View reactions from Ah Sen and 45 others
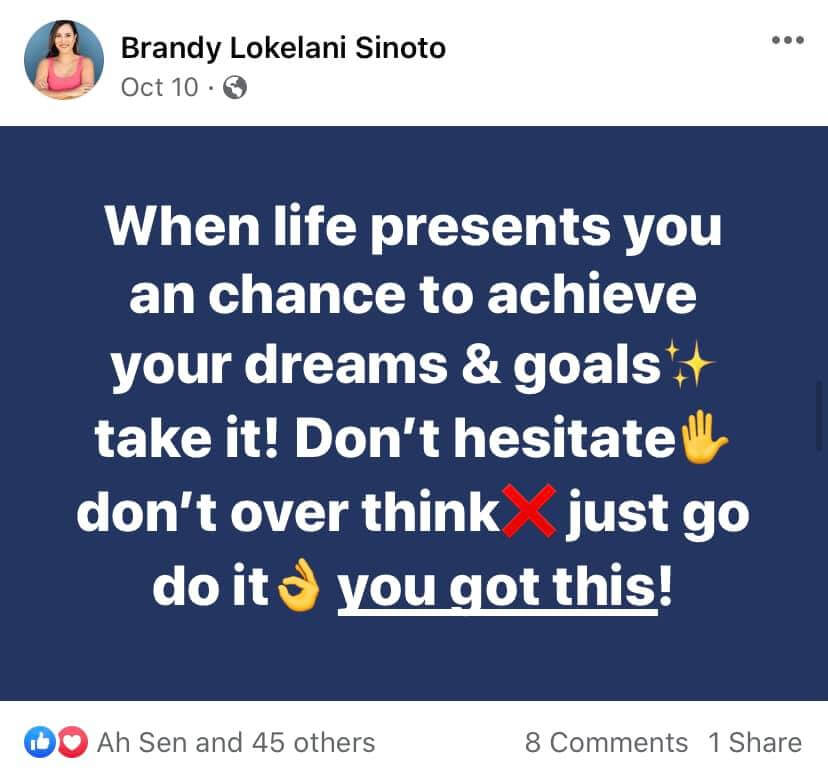This screenshot has height=775, width=828. click(235, 743)
